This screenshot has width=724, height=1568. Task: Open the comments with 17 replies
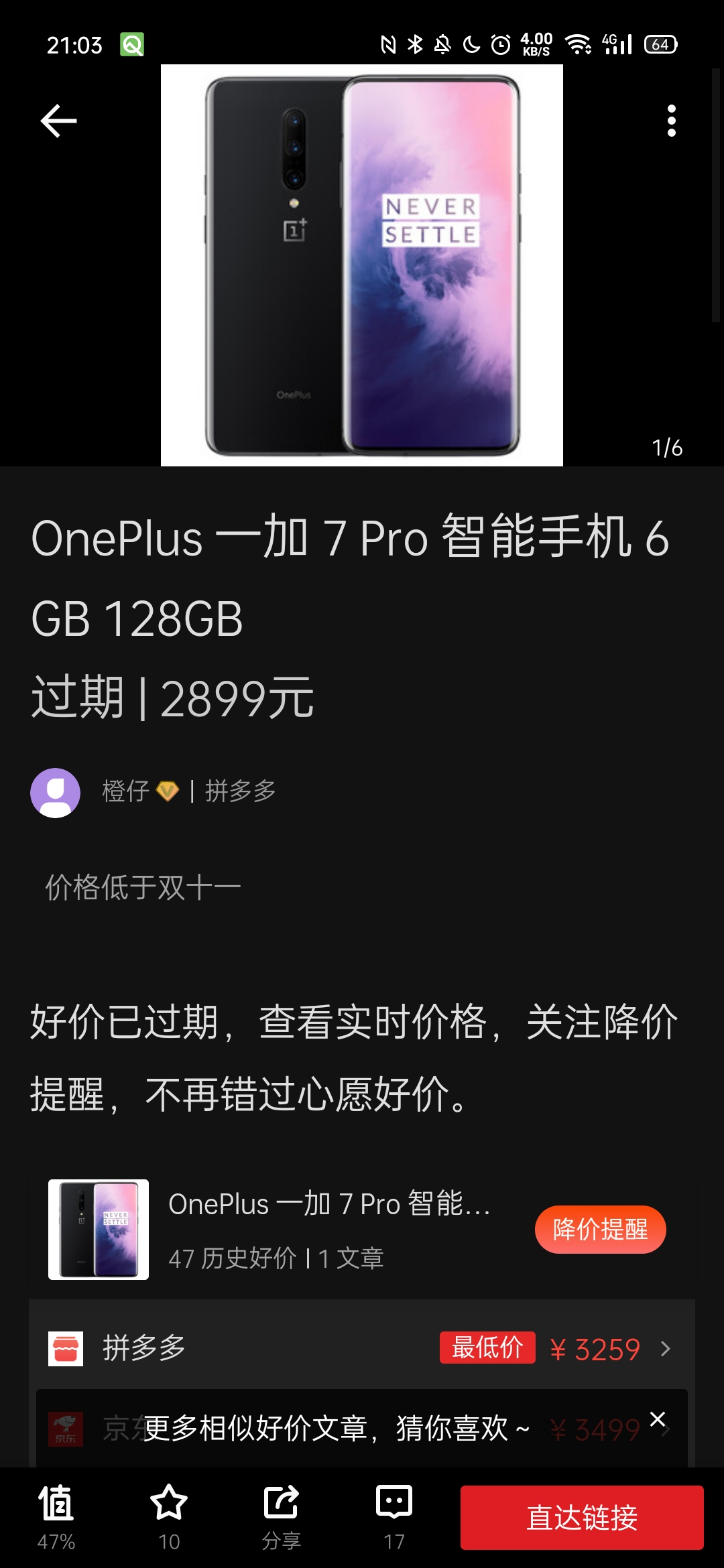coord(394,1517)
